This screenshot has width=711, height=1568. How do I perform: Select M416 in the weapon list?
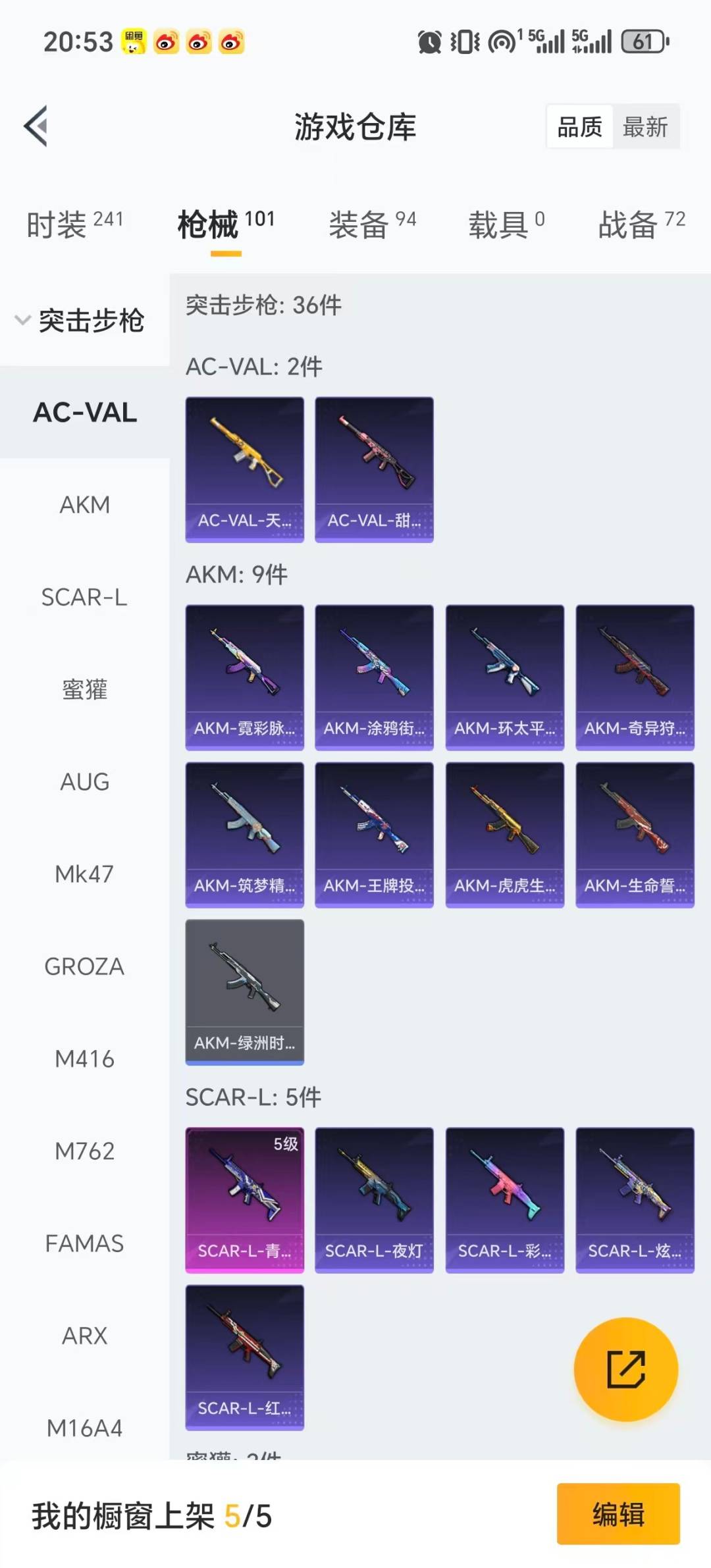84,1059
